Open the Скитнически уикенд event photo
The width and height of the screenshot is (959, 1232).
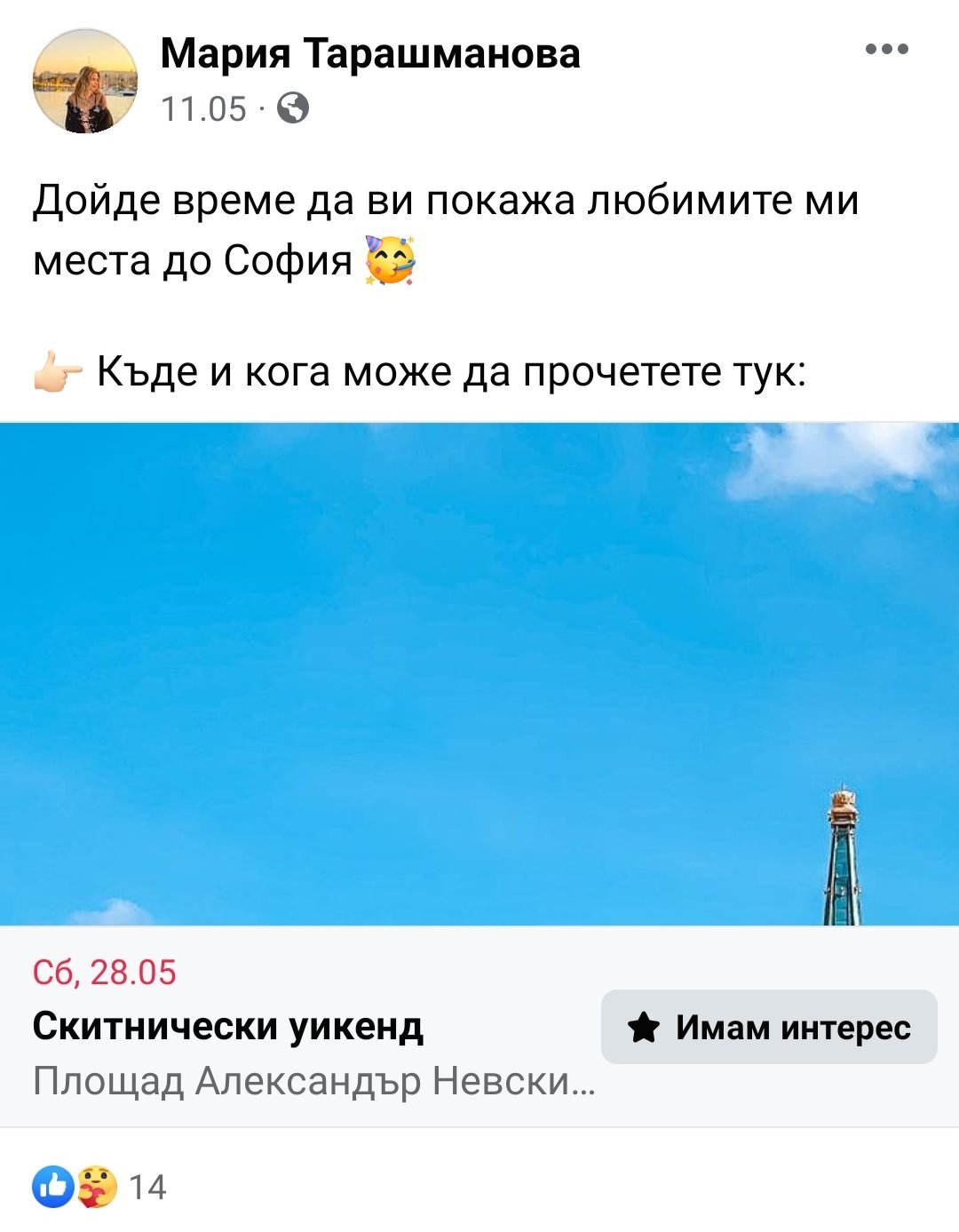[x=479, y=673]
